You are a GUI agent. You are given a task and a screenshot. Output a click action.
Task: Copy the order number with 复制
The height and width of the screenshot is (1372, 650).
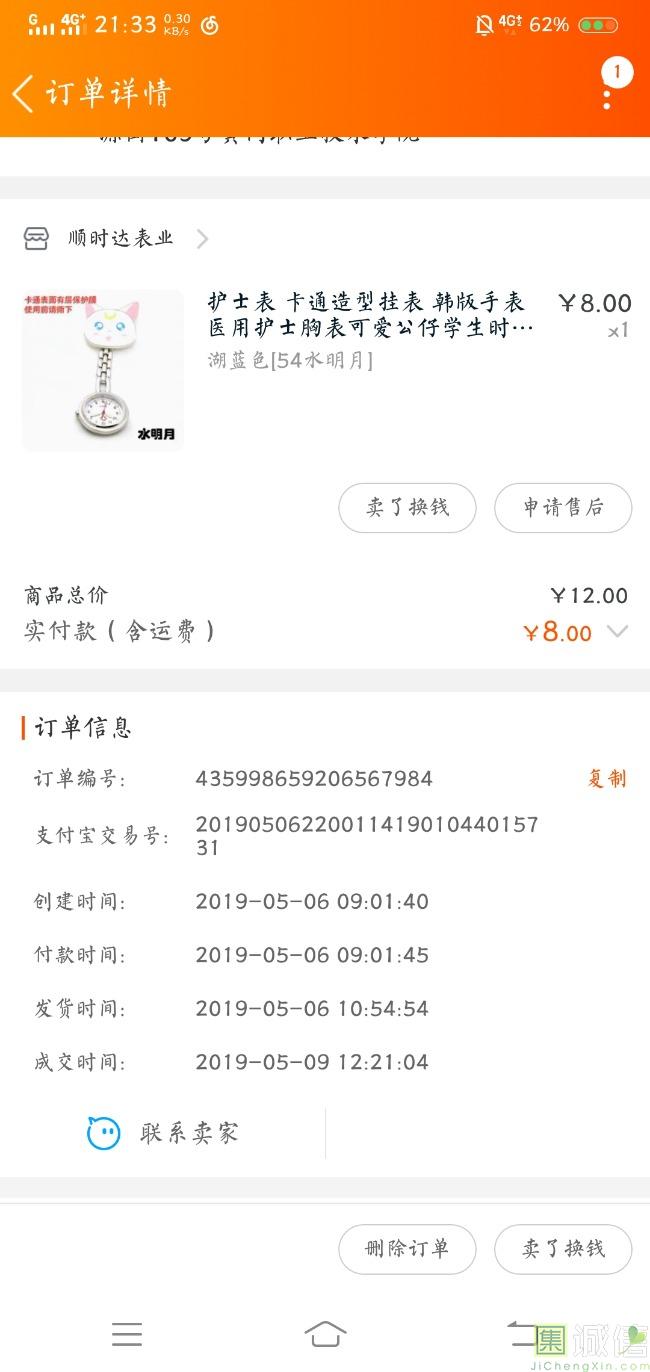coord(606,779)
